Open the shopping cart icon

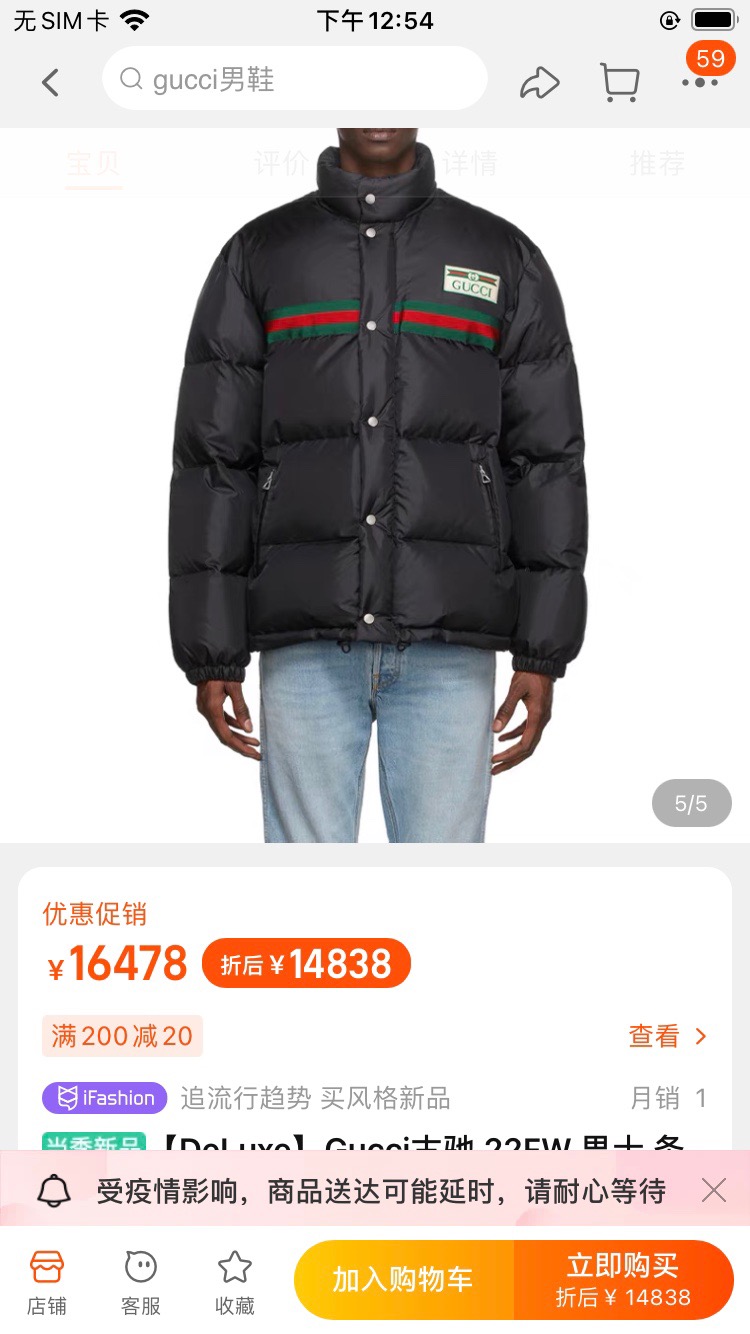[x=620, y=82]
